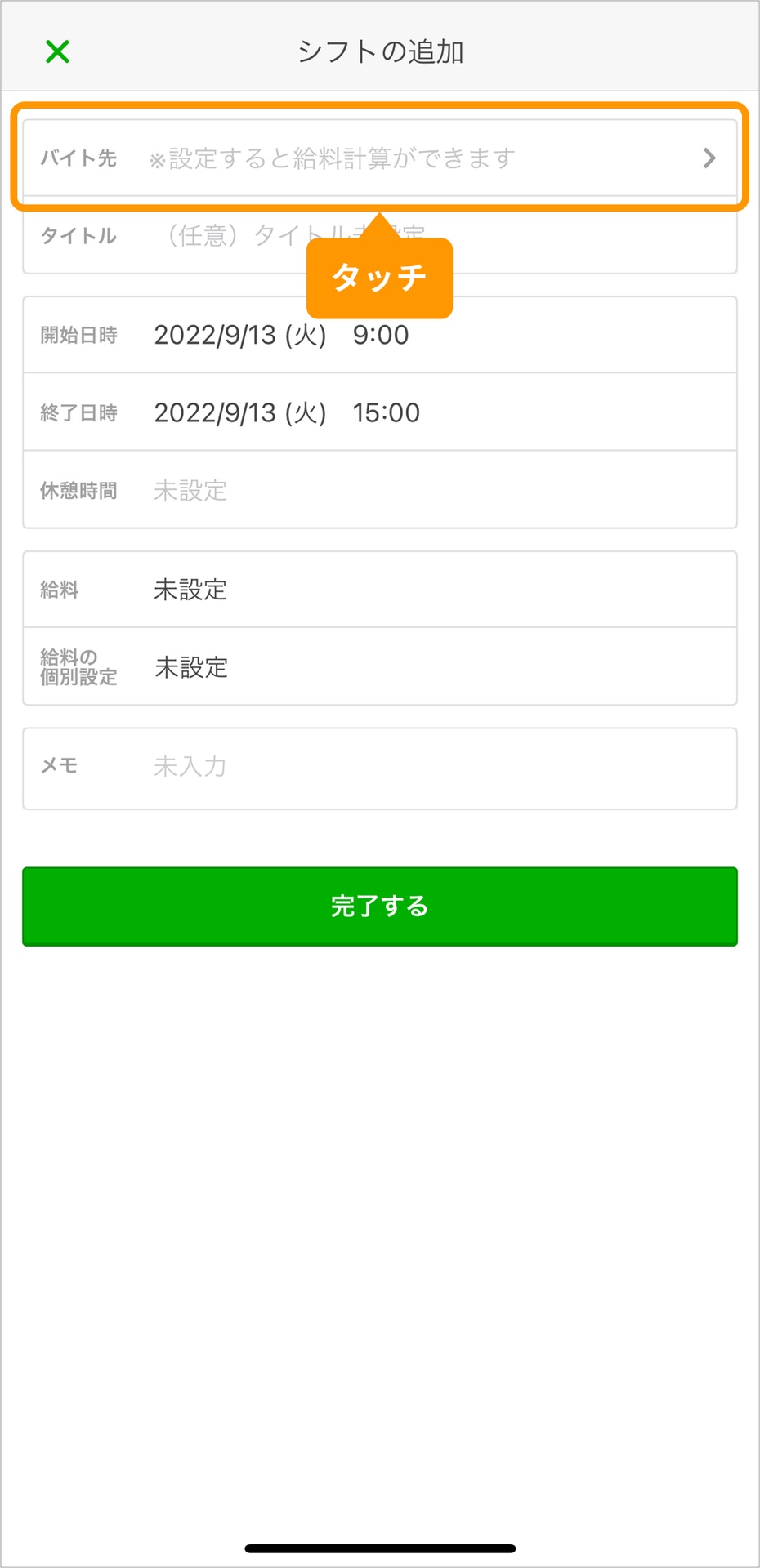Image resolution: width=760 pixels, height=1568 pixels.
Task: Open the 給料 setting row
Action: pos(379,590)
